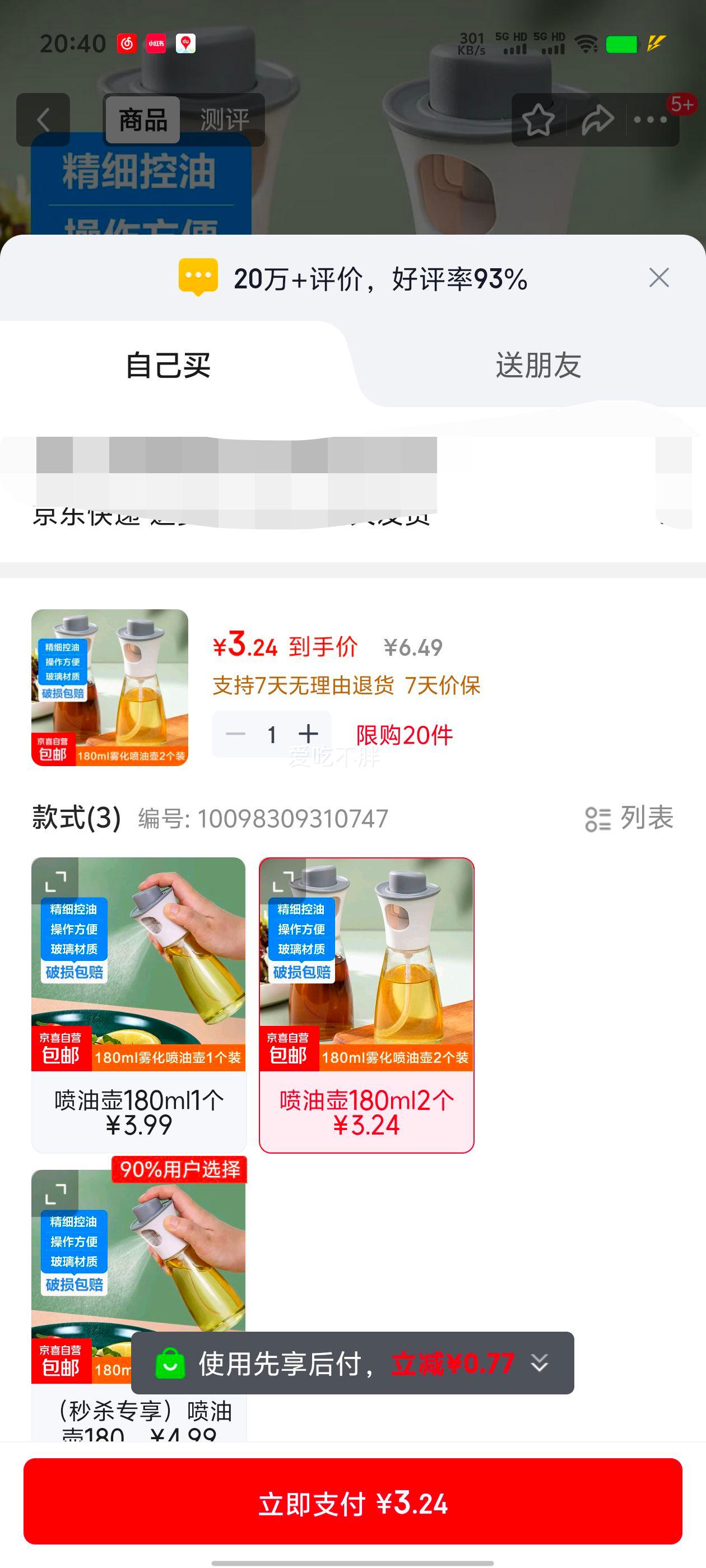Tap the star icon to favorite this product

tap(538, 119)
